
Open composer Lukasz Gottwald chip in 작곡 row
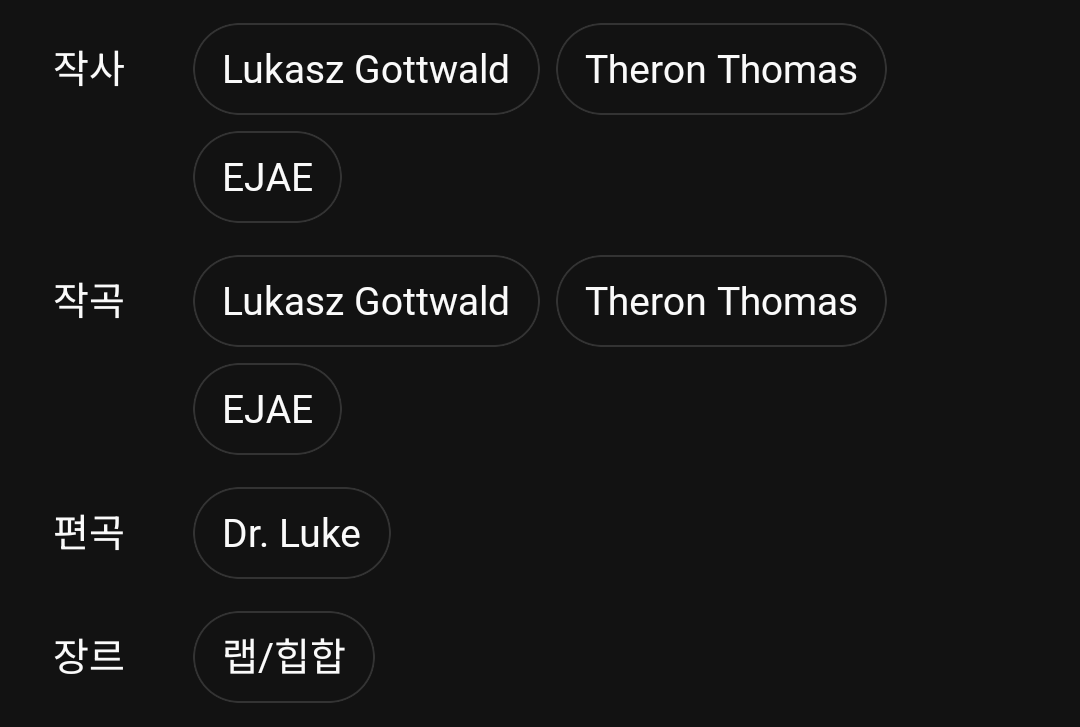(366, 302)
